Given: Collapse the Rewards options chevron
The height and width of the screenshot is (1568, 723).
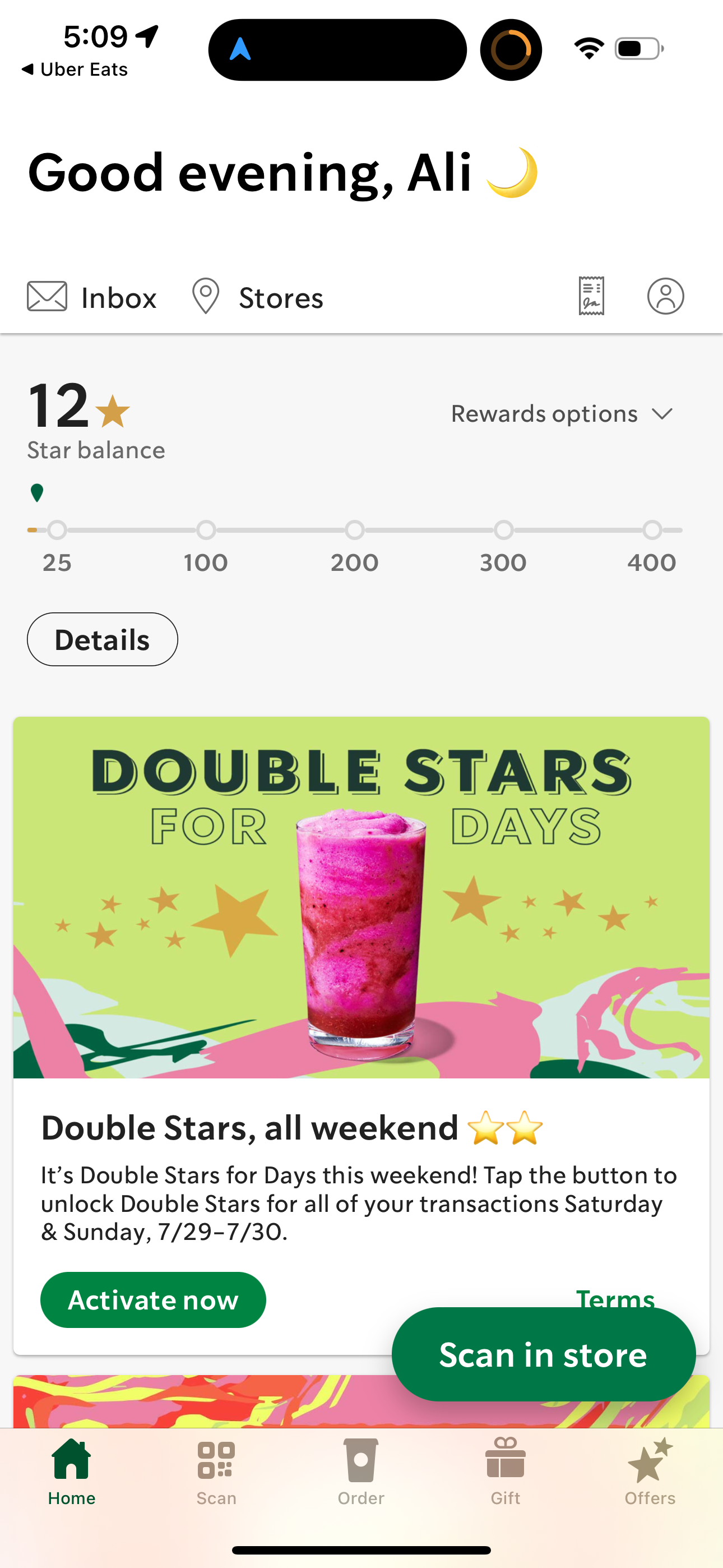Looking at the screenshot, I should click(x=662, y=414).
